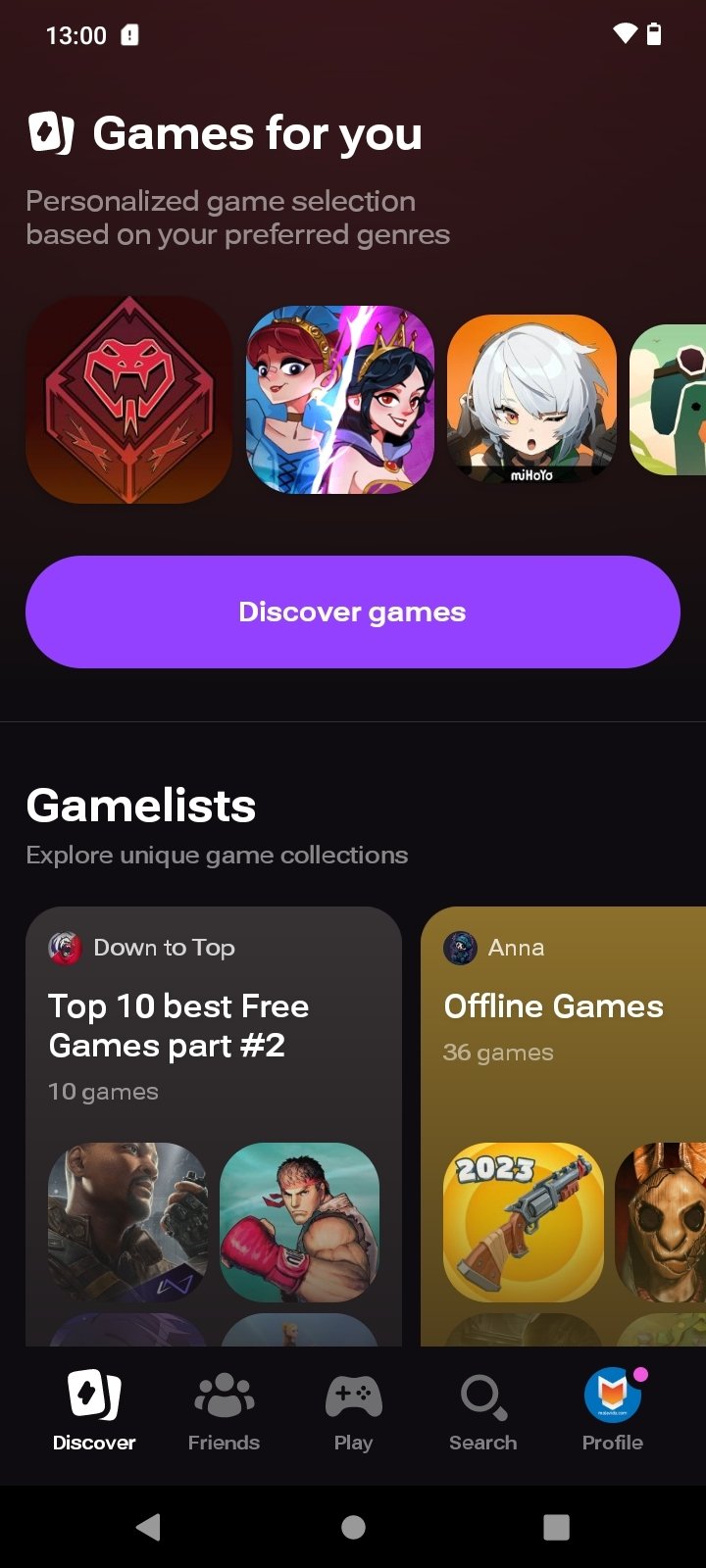Viewport: 706px width, 1568px height.
Task: Tap the Discover games button
Action: [x=353, y=612]
